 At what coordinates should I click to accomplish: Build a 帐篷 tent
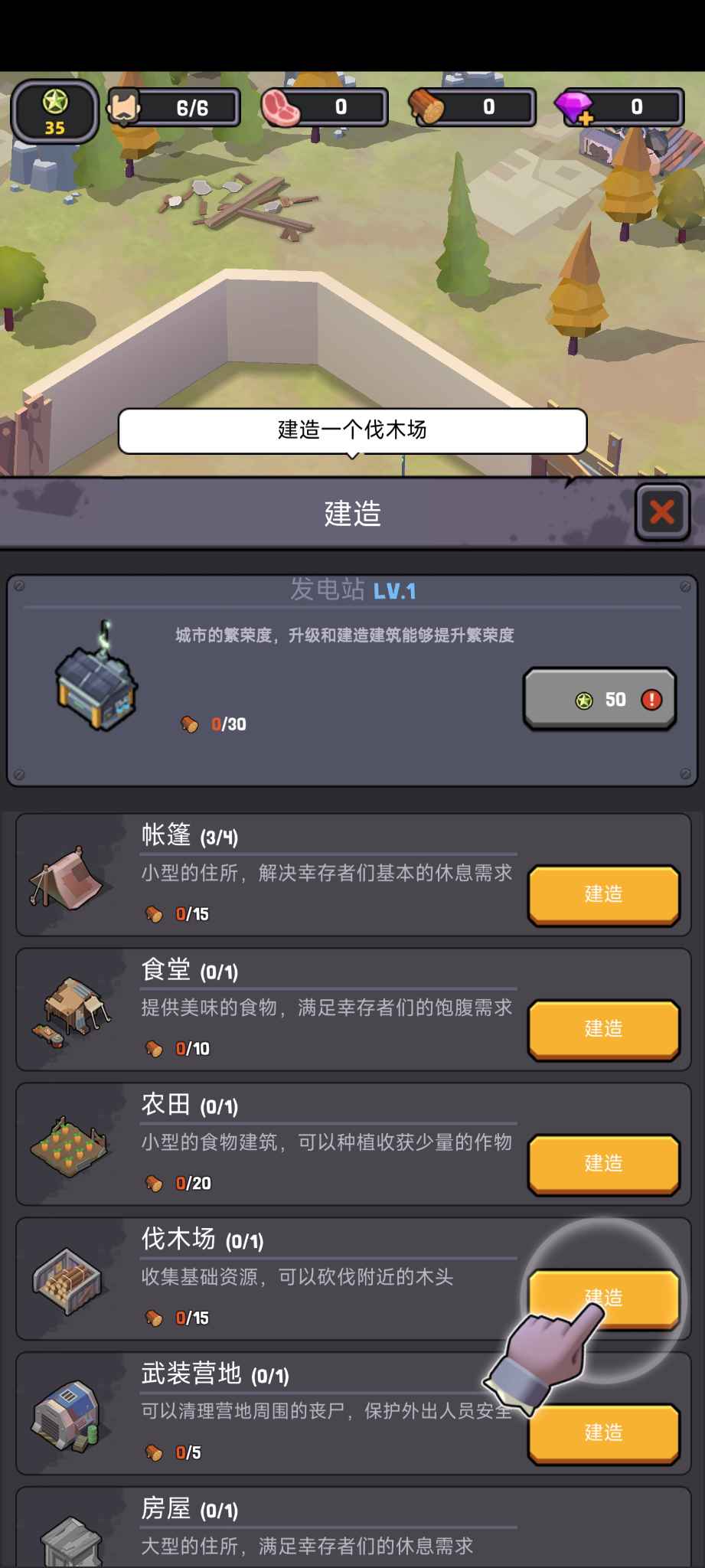pos(603,894)
